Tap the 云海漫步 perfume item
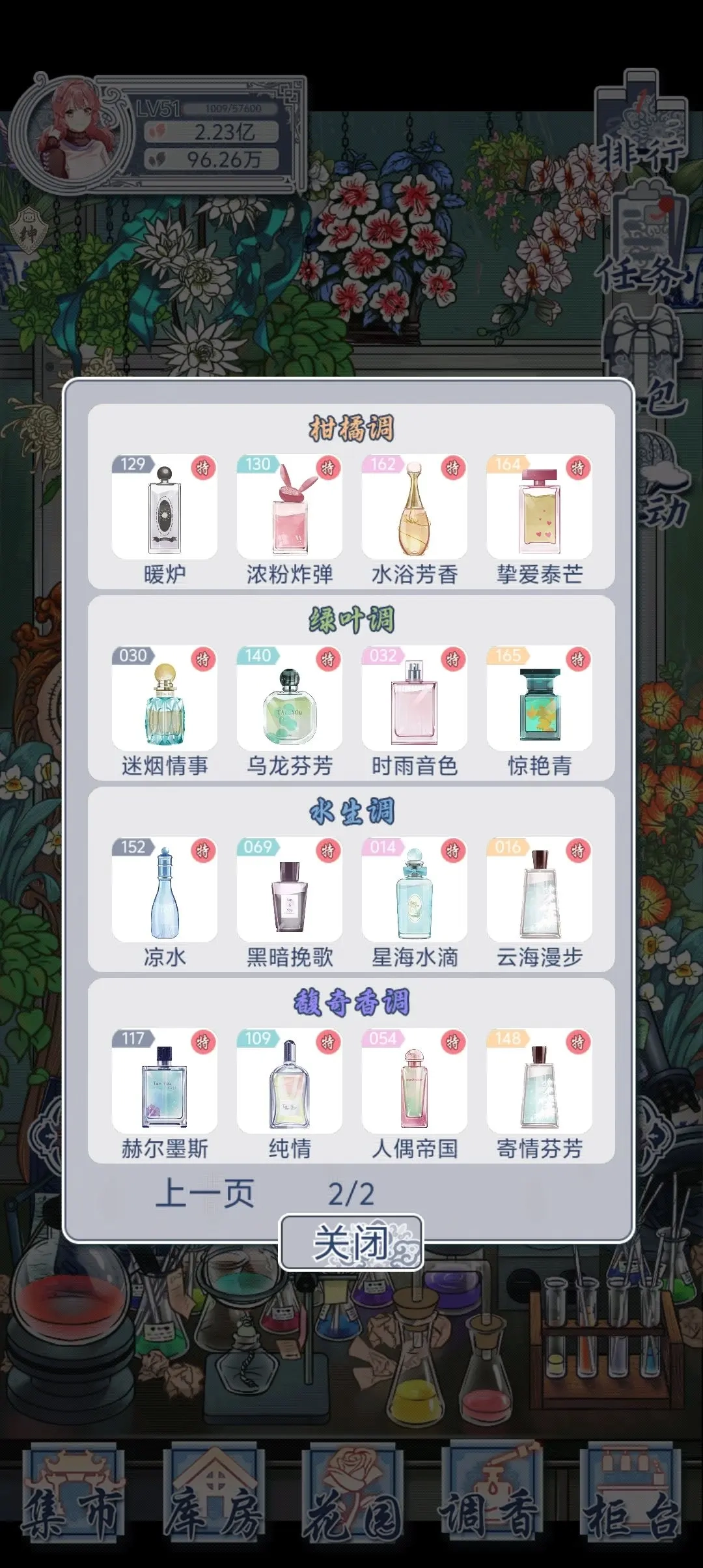 [539, 891]
